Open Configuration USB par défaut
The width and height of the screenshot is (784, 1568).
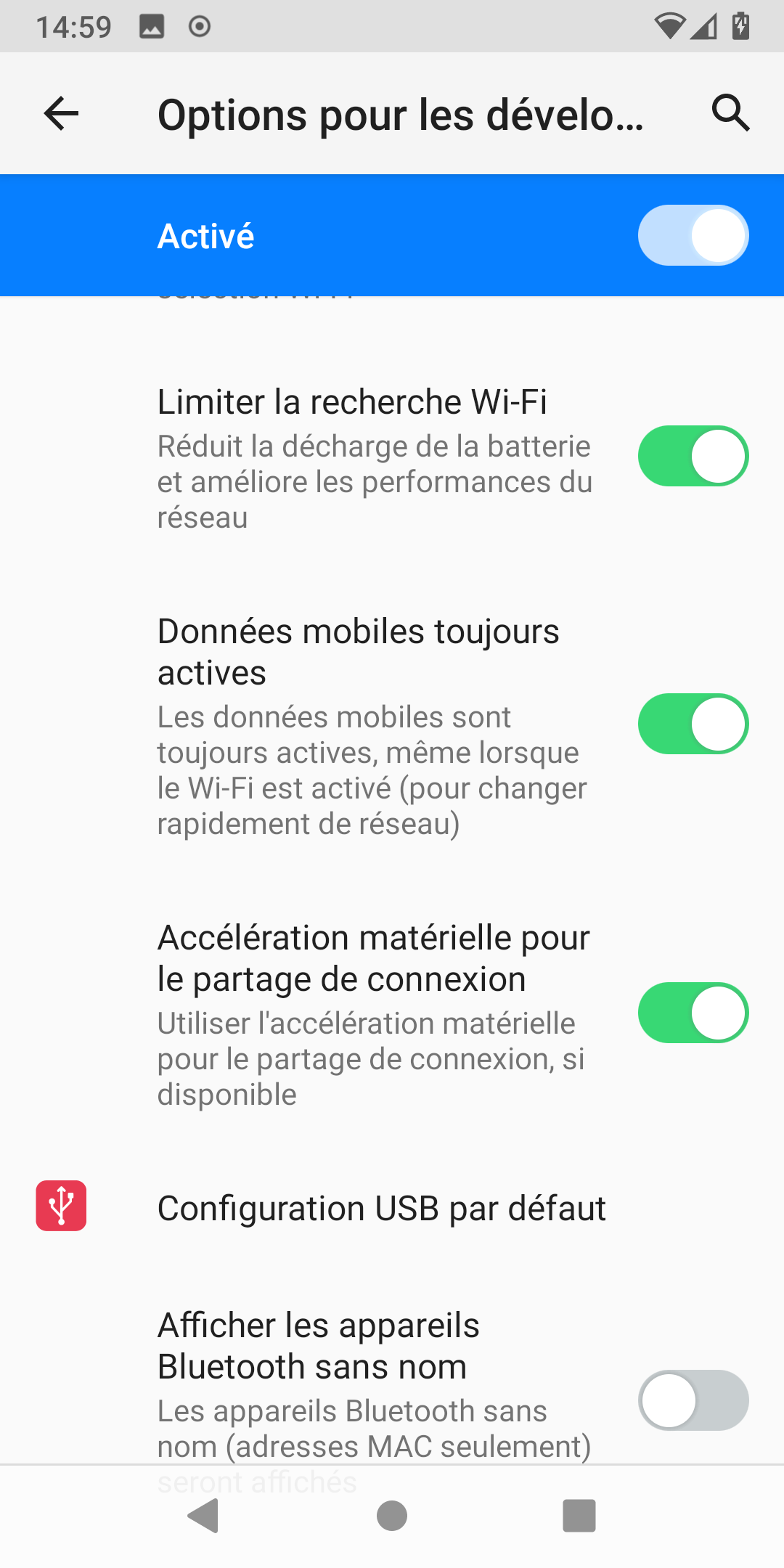tap(392, 1208)
